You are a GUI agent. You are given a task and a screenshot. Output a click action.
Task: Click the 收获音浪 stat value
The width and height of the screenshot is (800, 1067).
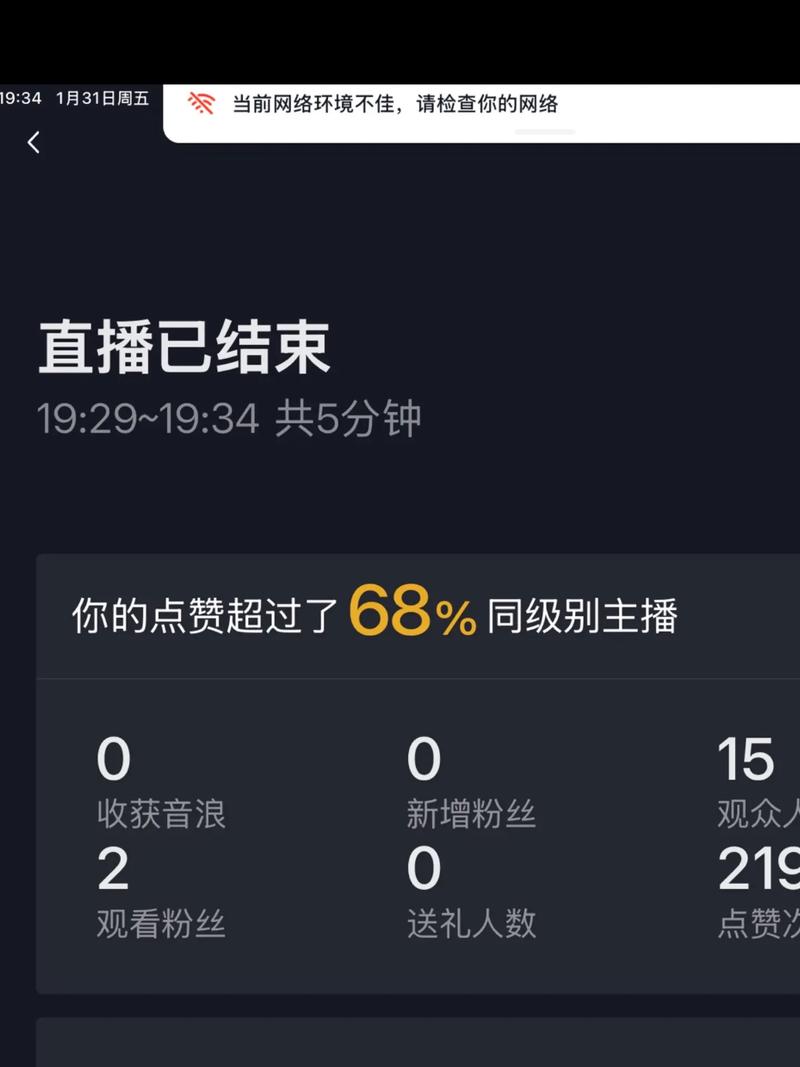click(x=112, y=761)
